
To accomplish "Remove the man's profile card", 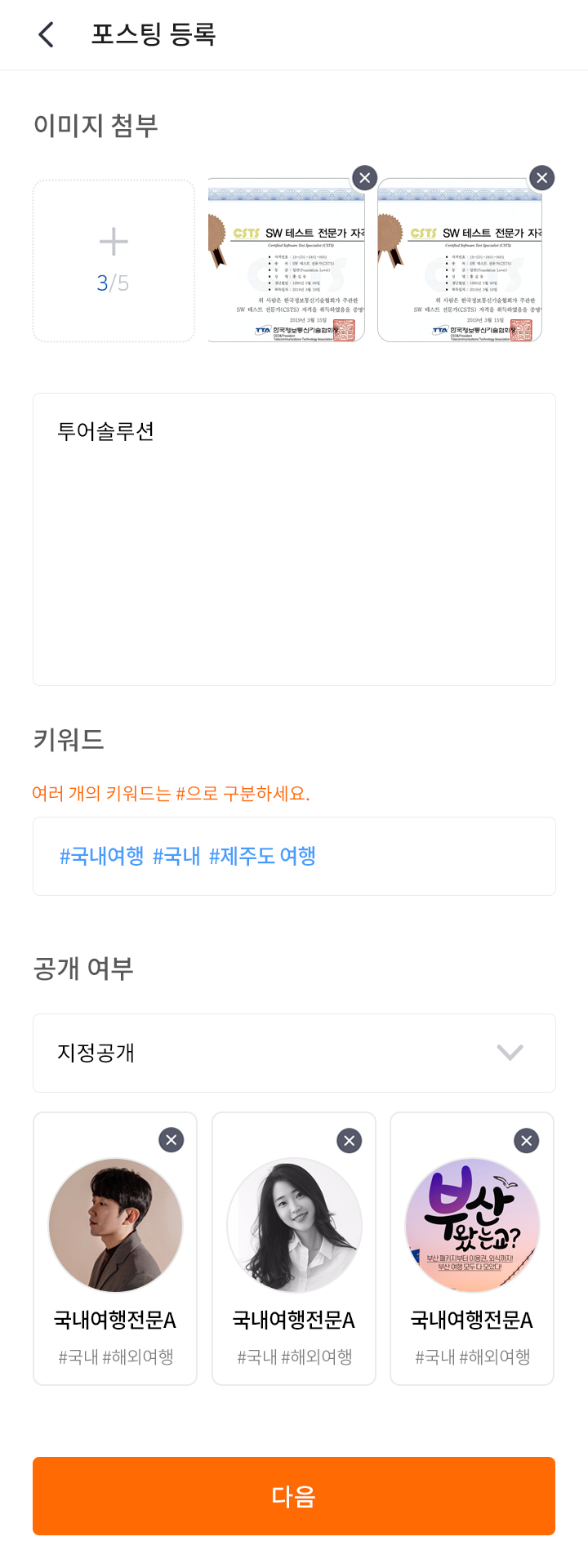I will click(x=171, y=1140).
